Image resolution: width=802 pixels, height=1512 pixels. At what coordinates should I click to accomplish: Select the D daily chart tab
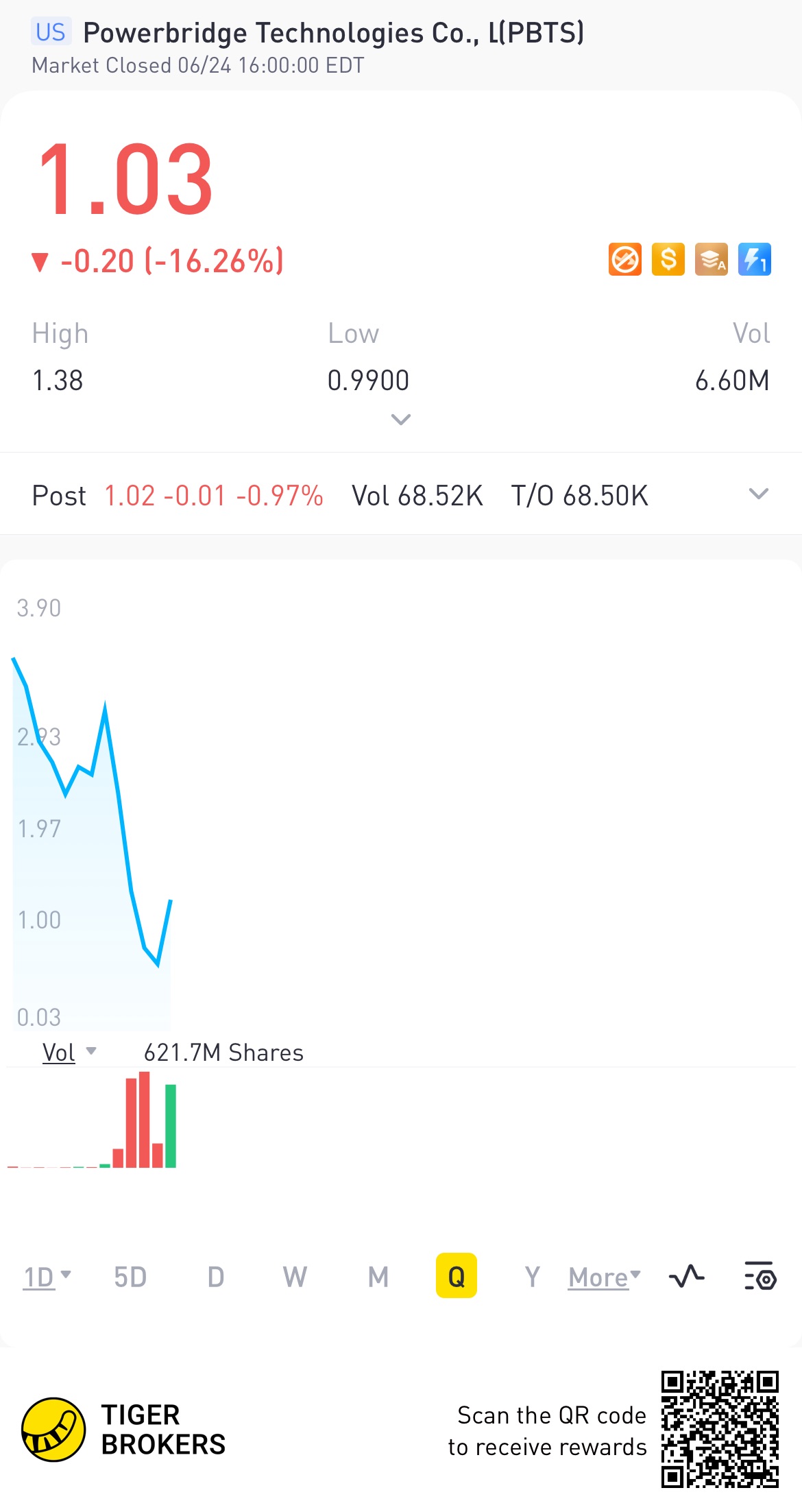tap(216, 1277)
